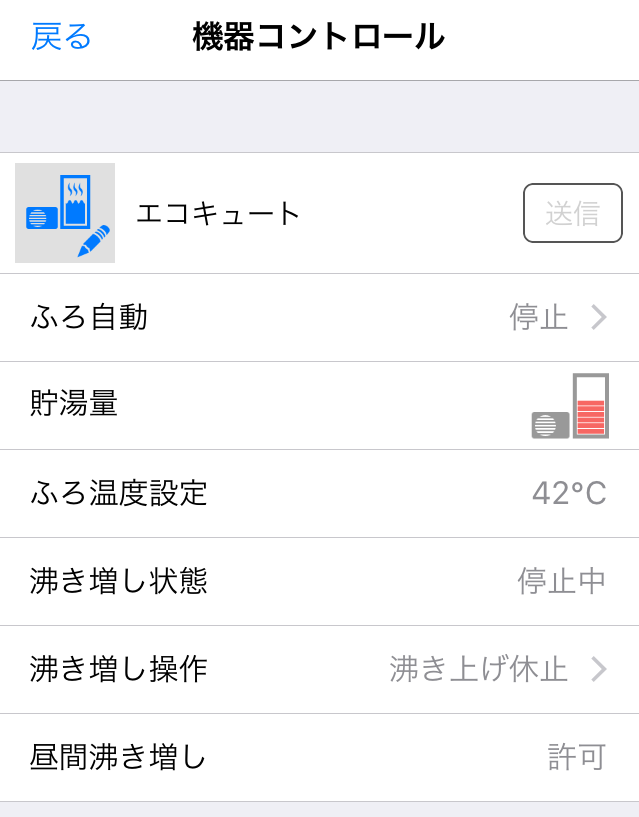Edit the エコキュート device icon
Image resolution: width=639 pixels, height=817 pixels.
tap(65, 213)
